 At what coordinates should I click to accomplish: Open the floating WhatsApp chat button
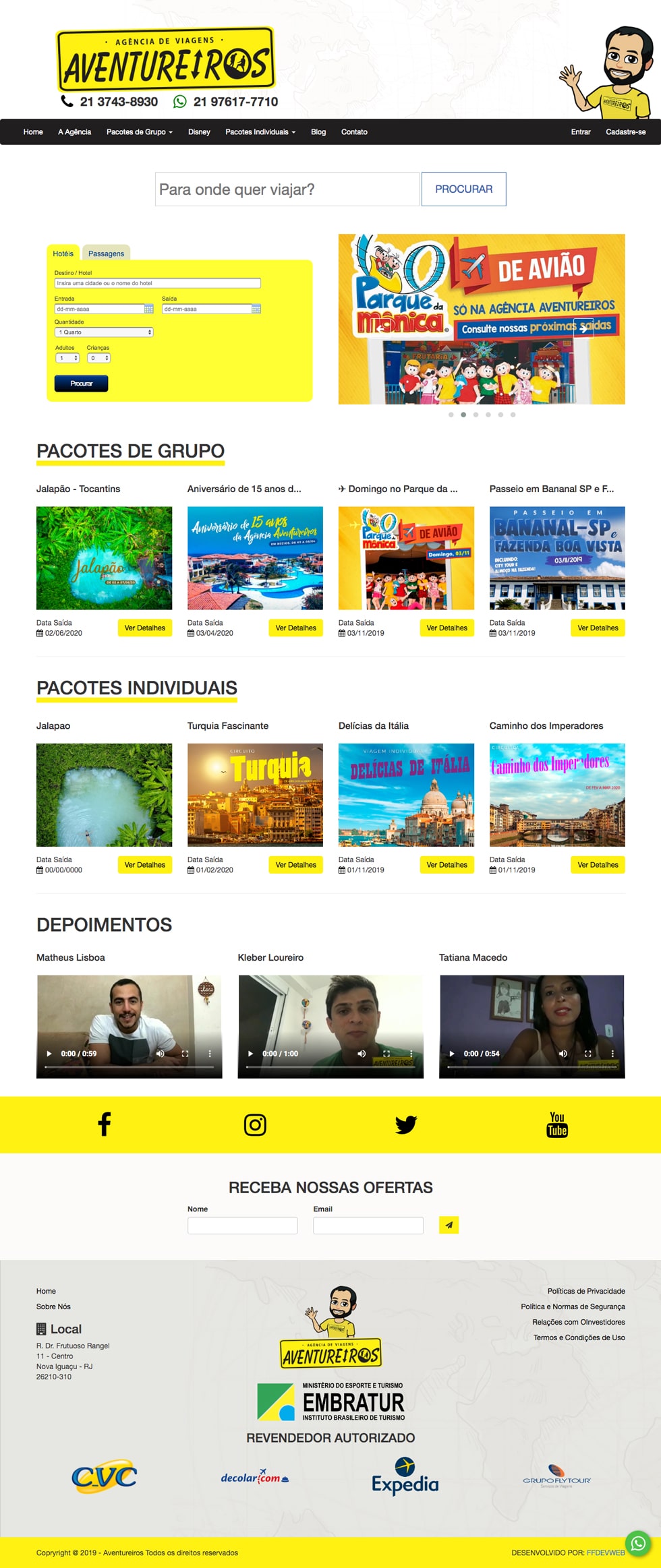(638, 1543)
